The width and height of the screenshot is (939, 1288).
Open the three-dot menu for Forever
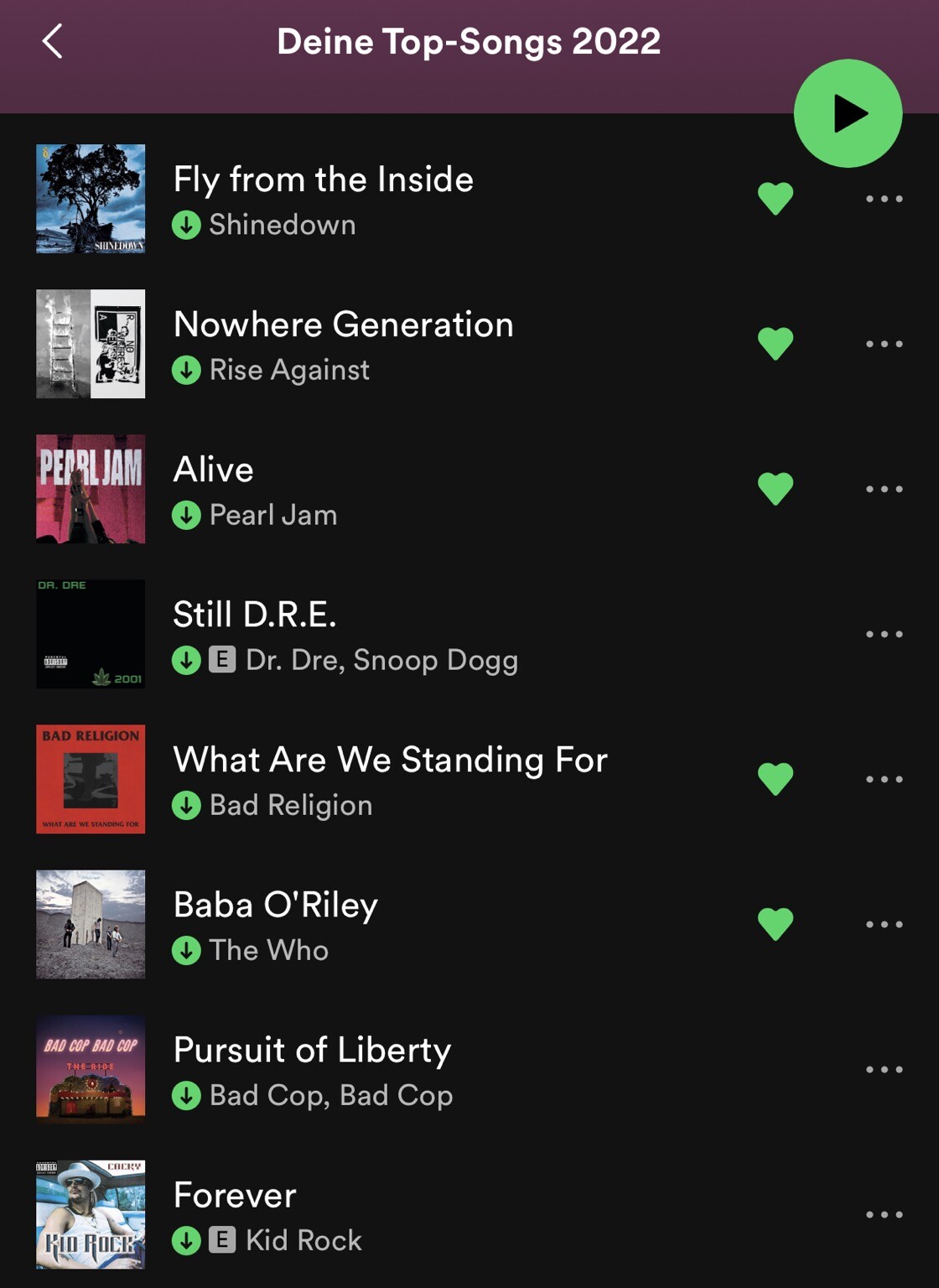[884, 1214]
